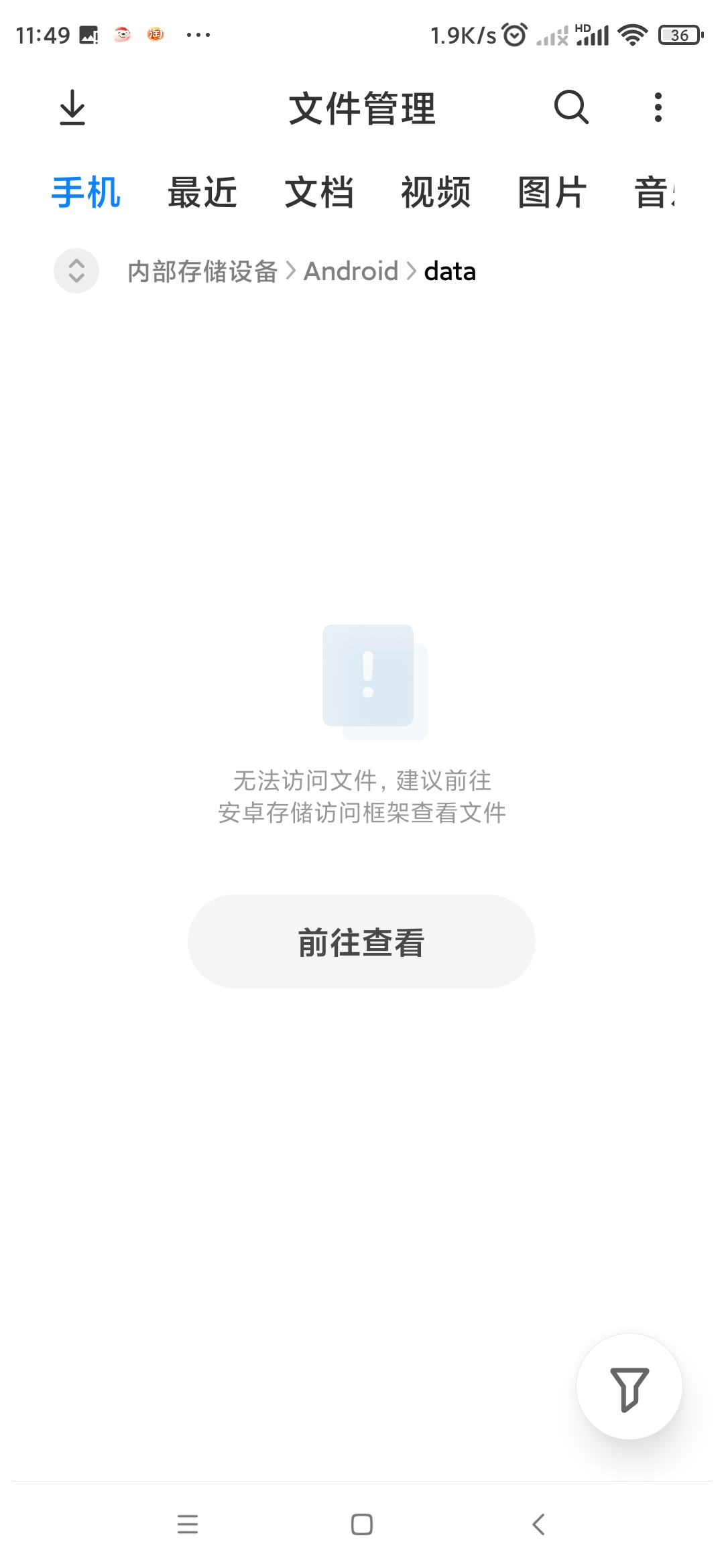
Task: Tap the system back button
Action: 538,1524
